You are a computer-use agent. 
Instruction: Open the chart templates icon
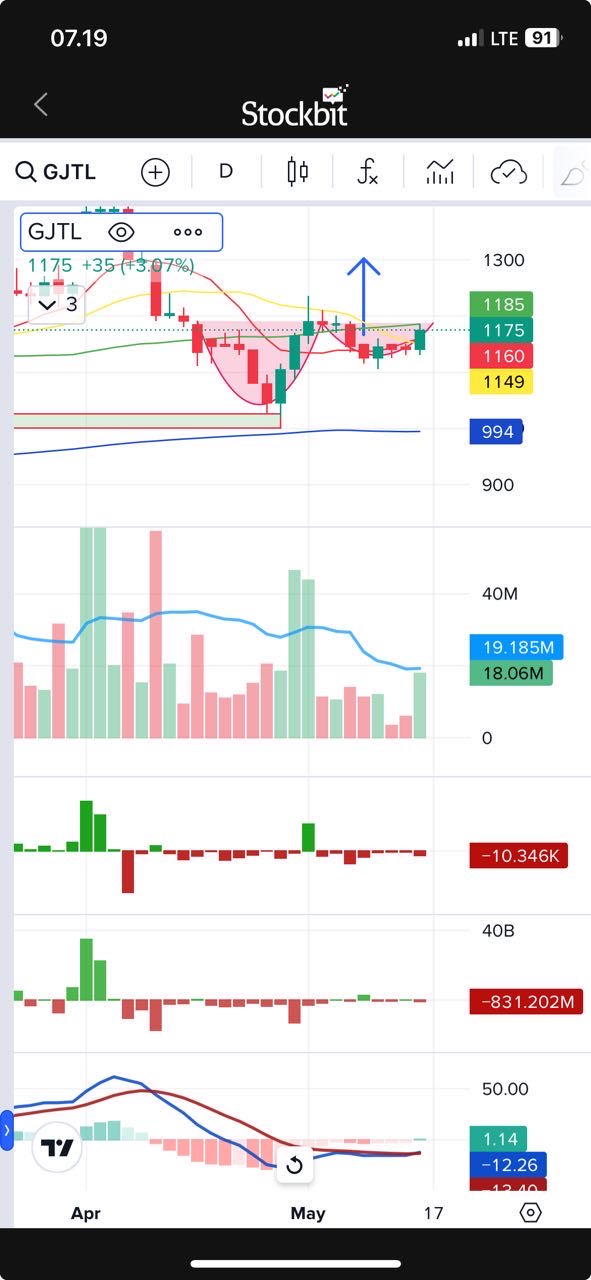pyautogui.click(x=439, y=172)
